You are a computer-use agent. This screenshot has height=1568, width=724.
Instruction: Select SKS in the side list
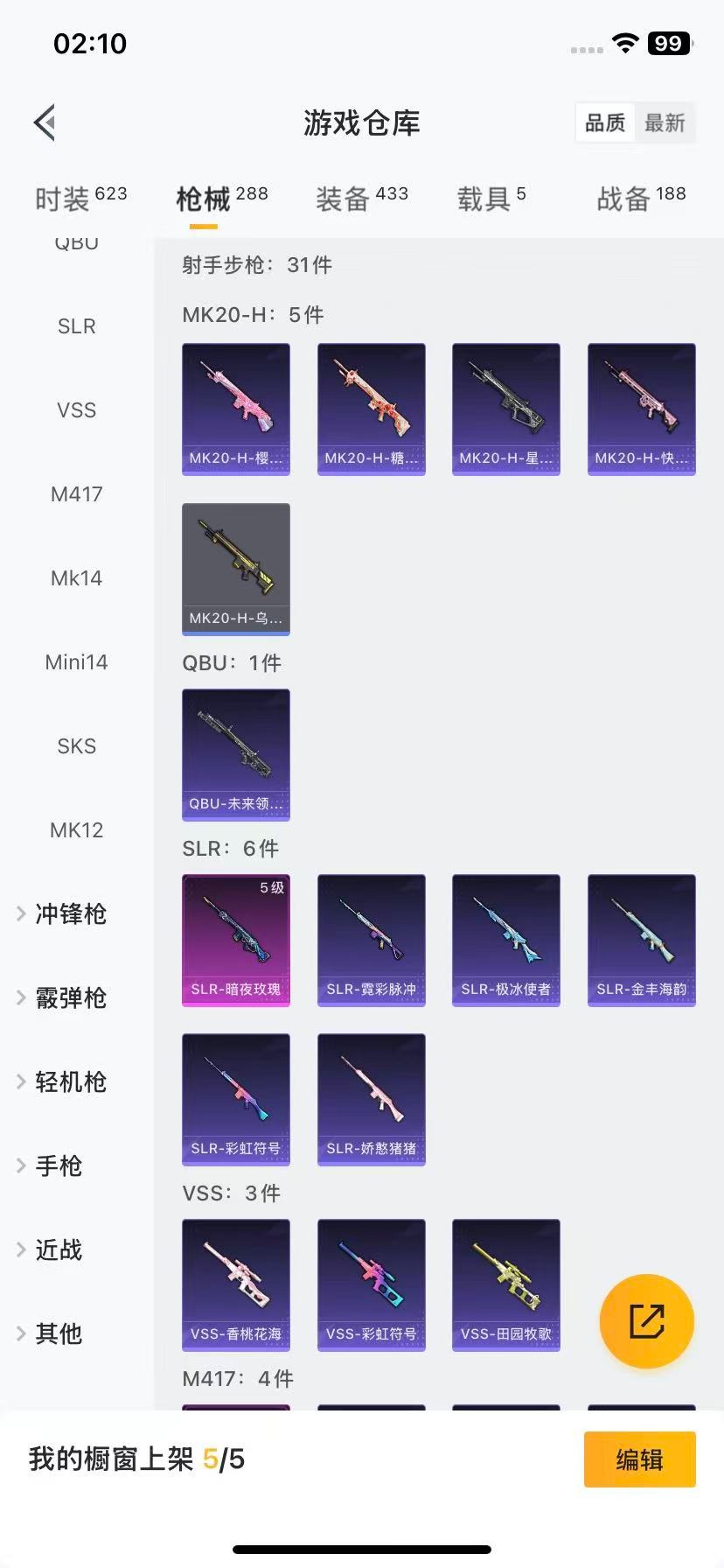(77, 746)
